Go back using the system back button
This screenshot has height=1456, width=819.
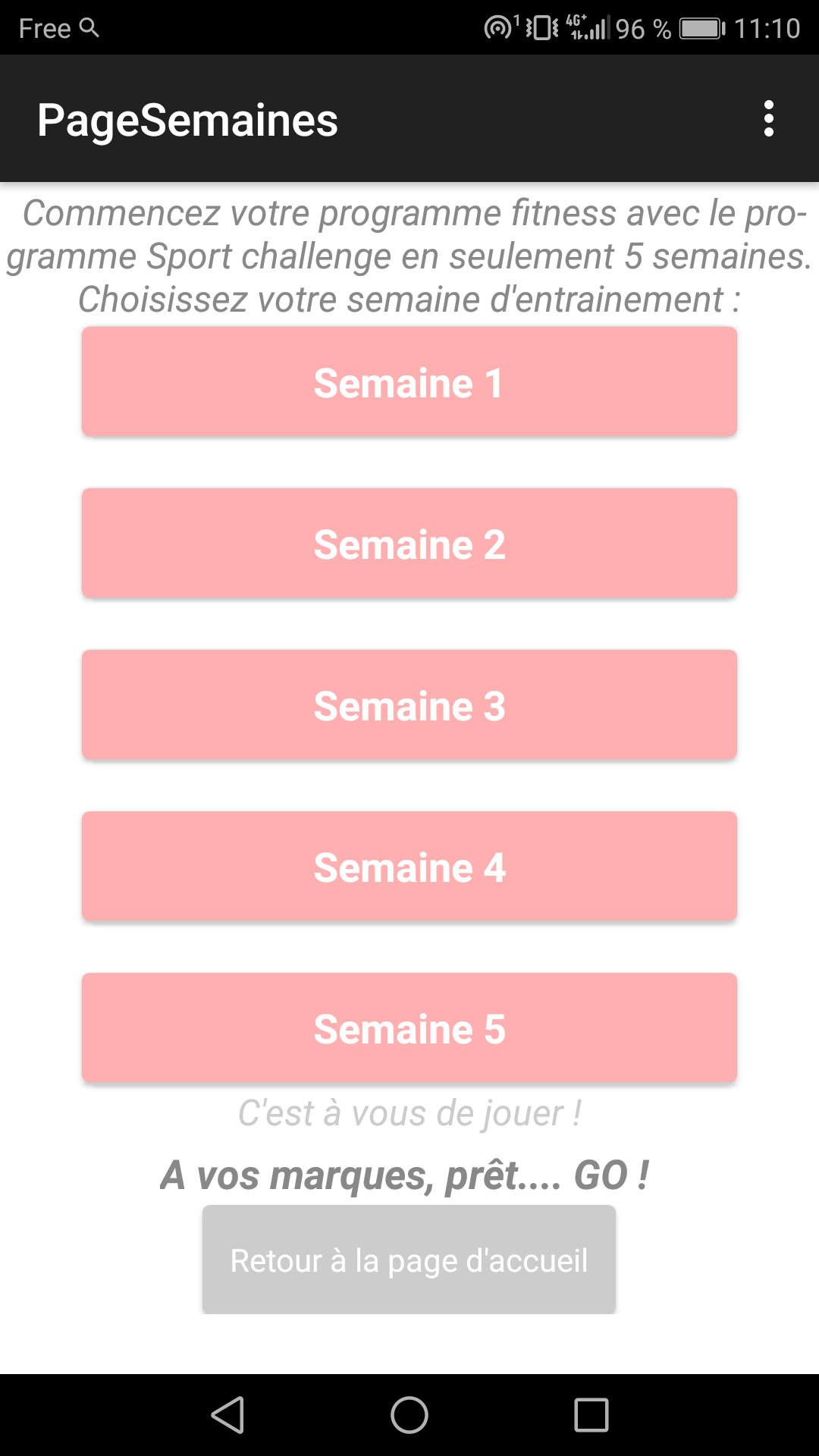pos(227,1415)
